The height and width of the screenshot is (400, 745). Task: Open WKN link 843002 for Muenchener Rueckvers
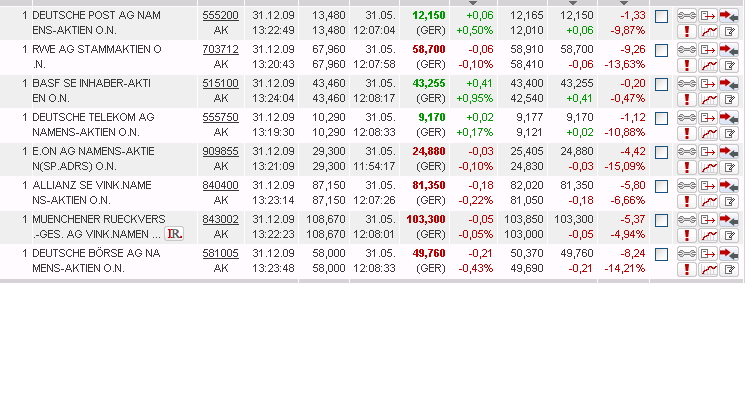[x=221, y=220]
